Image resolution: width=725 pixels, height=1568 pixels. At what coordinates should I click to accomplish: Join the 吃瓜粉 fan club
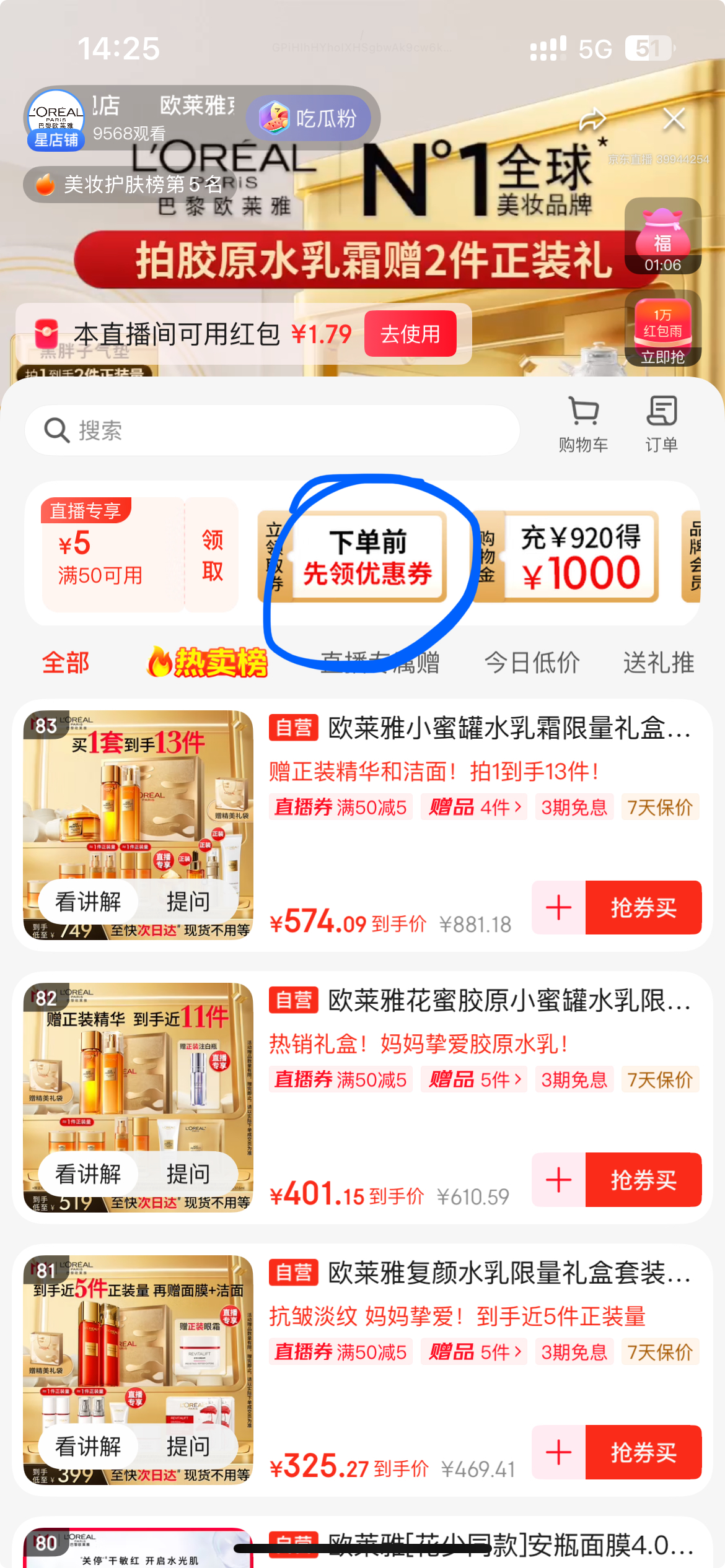coord(309,118)
